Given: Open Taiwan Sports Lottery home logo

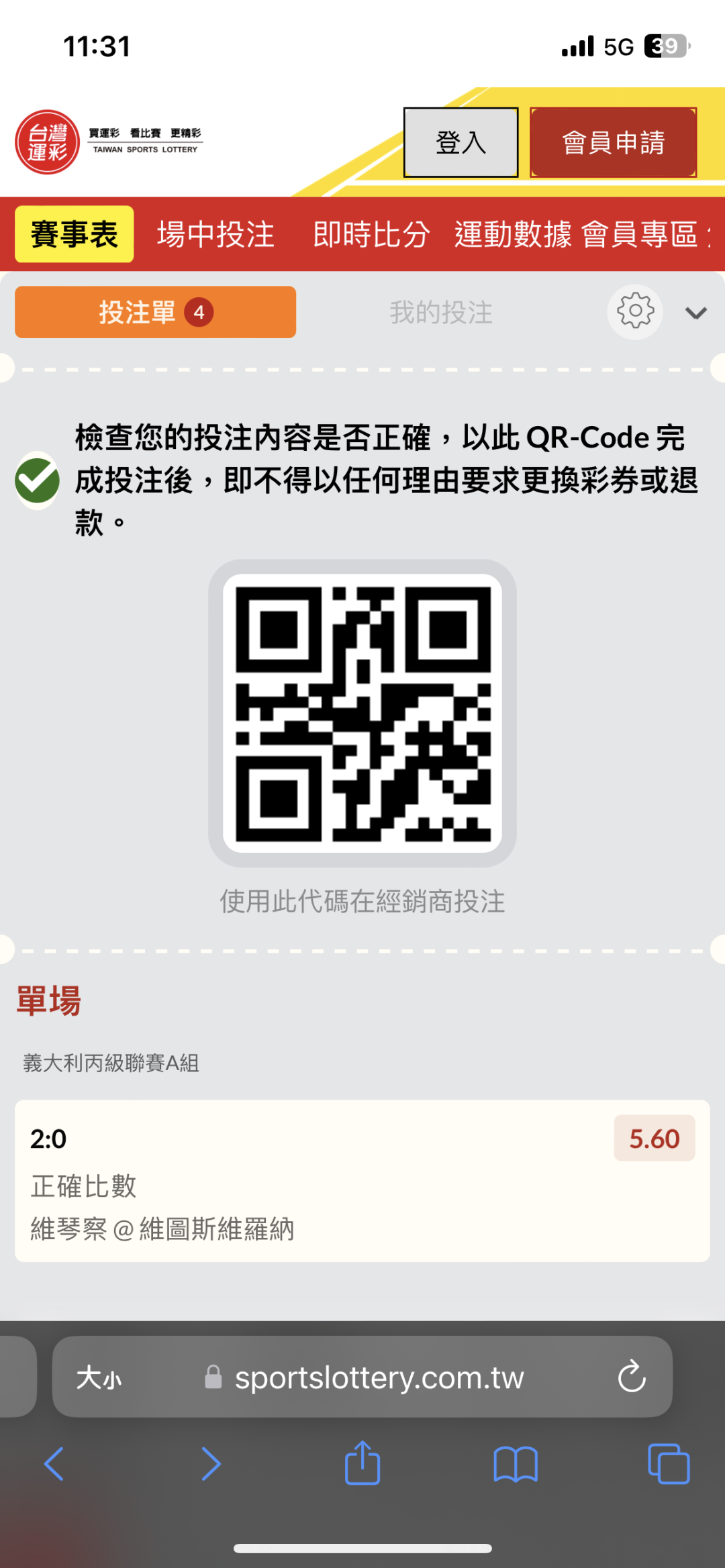Looking at the screenshot, I should pyautogui.click(x=109, y=142).
